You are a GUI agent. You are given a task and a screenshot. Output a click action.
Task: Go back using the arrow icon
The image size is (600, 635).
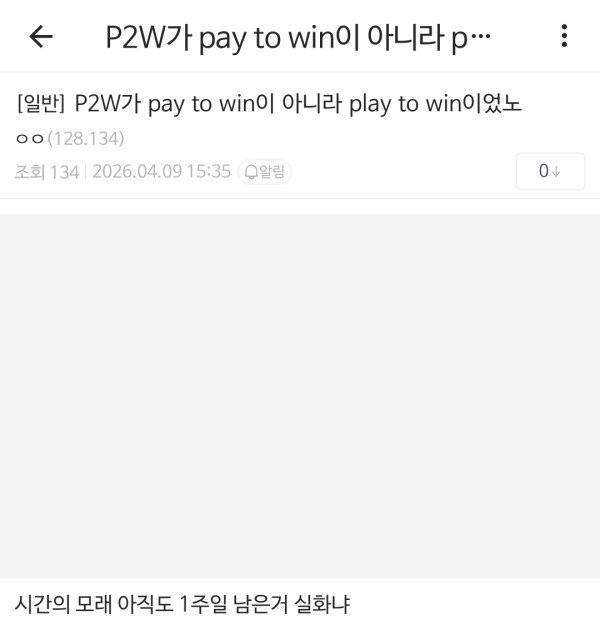(40, 37)
